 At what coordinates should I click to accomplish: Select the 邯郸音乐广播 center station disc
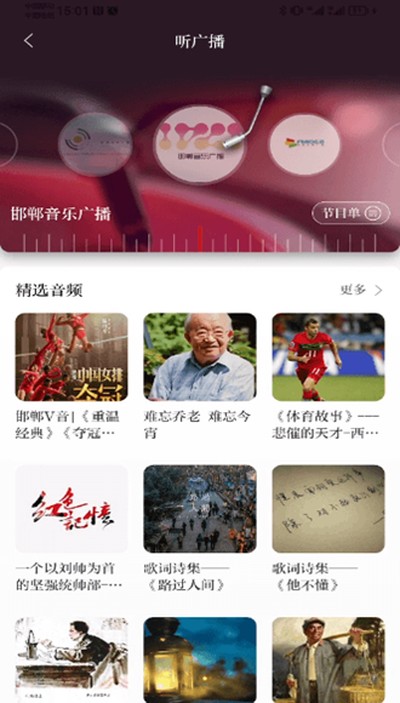tap(200, 144)
